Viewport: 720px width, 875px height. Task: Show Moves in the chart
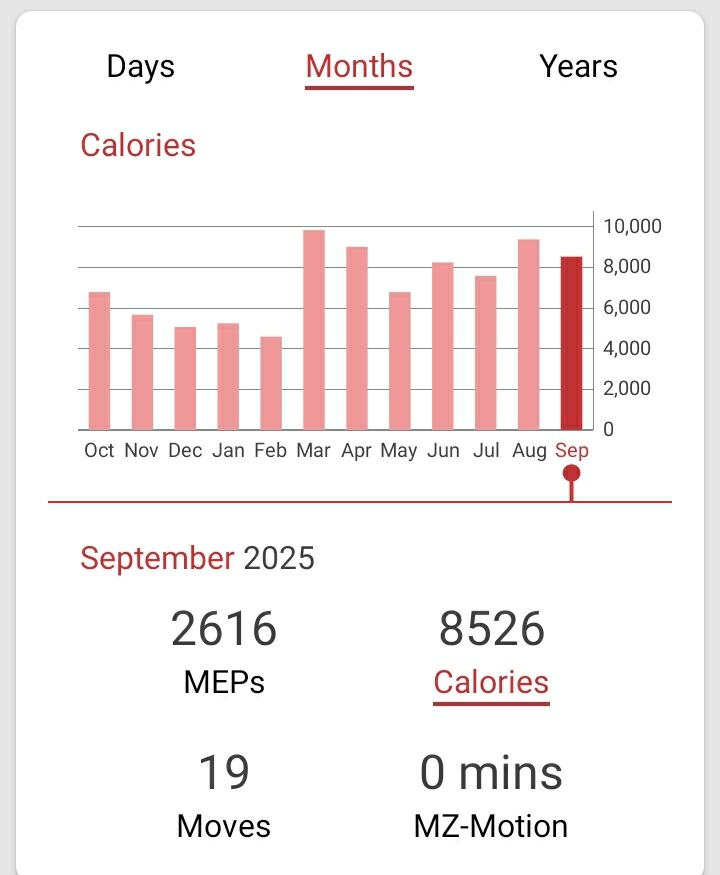(224, 796)
